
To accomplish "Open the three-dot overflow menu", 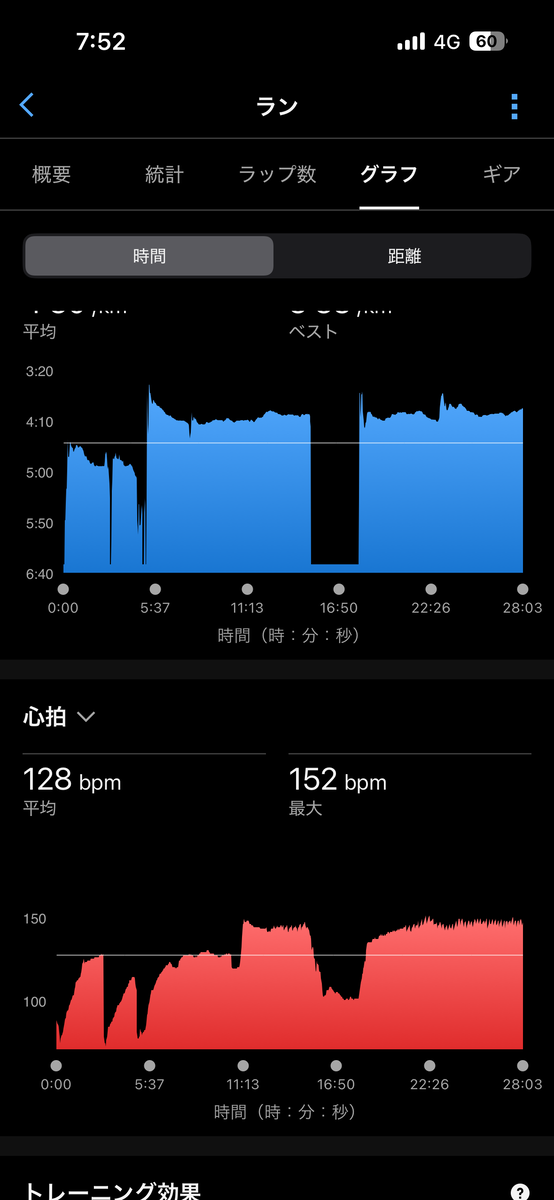I will [514, 106].
